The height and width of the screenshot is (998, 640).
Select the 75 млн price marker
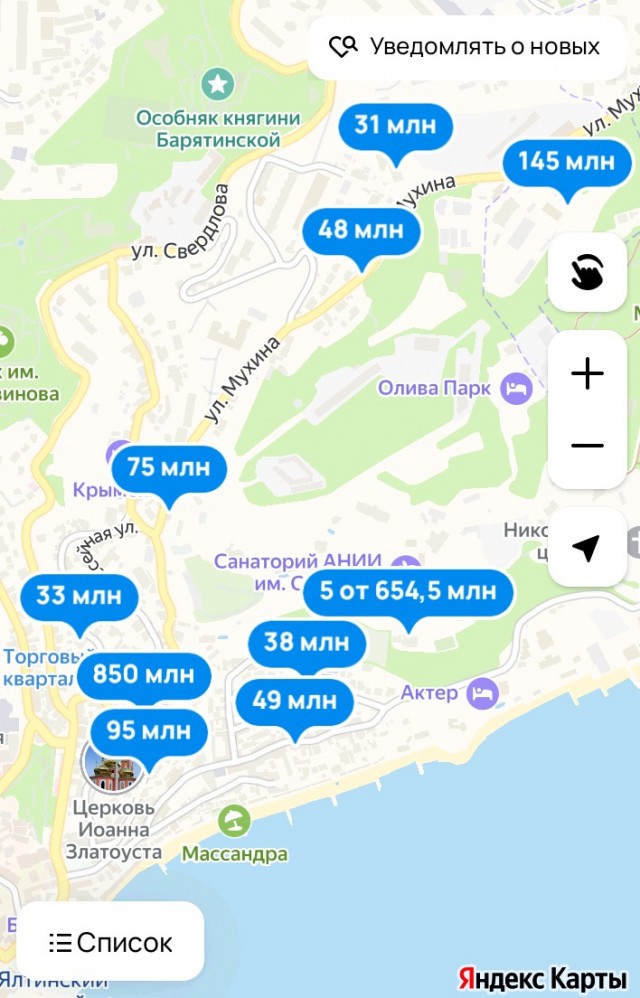click(x=169, y=467)
